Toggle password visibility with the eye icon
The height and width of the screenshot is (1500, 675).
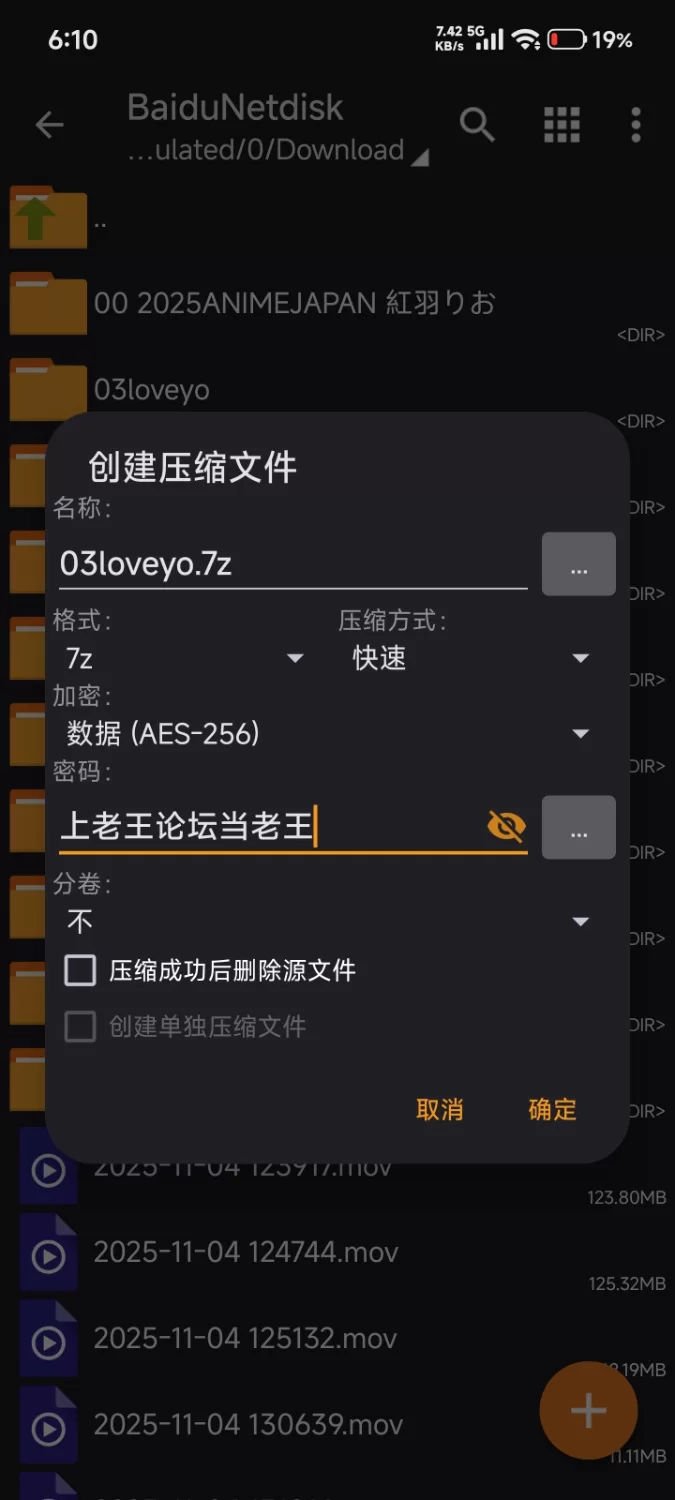(x=506, y=827)
